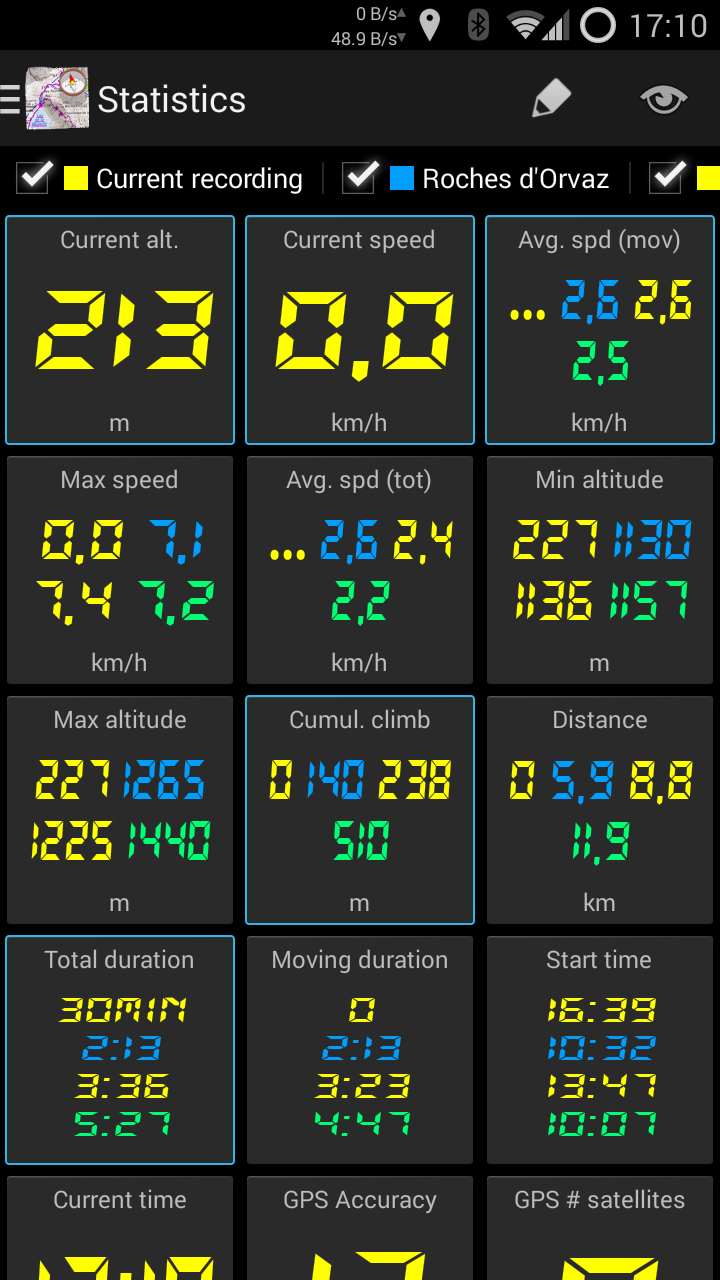
Task: Tap the Cumul. climb tile
Action: (x=360, y=810)
